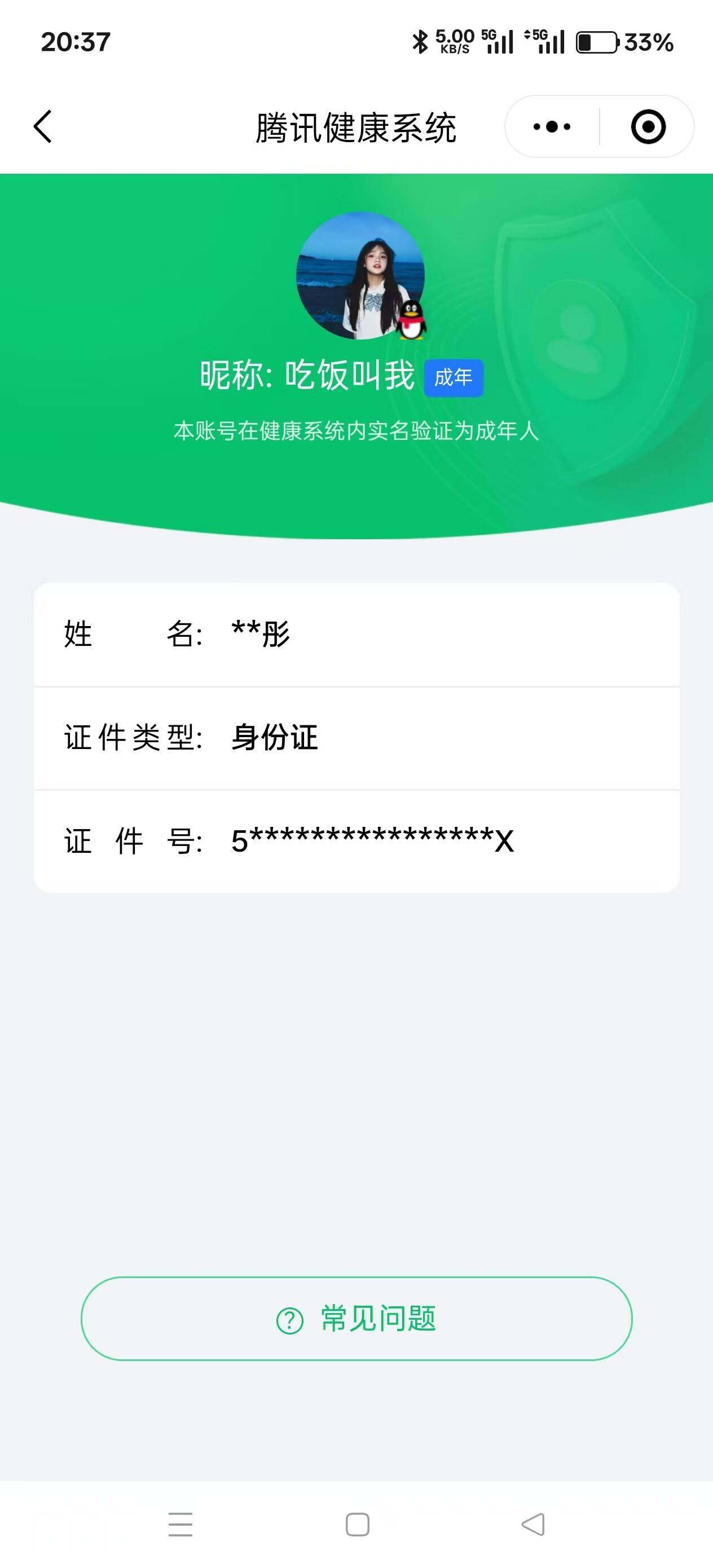Open recent apps from the navigation bar

[x=181, y=1524]
